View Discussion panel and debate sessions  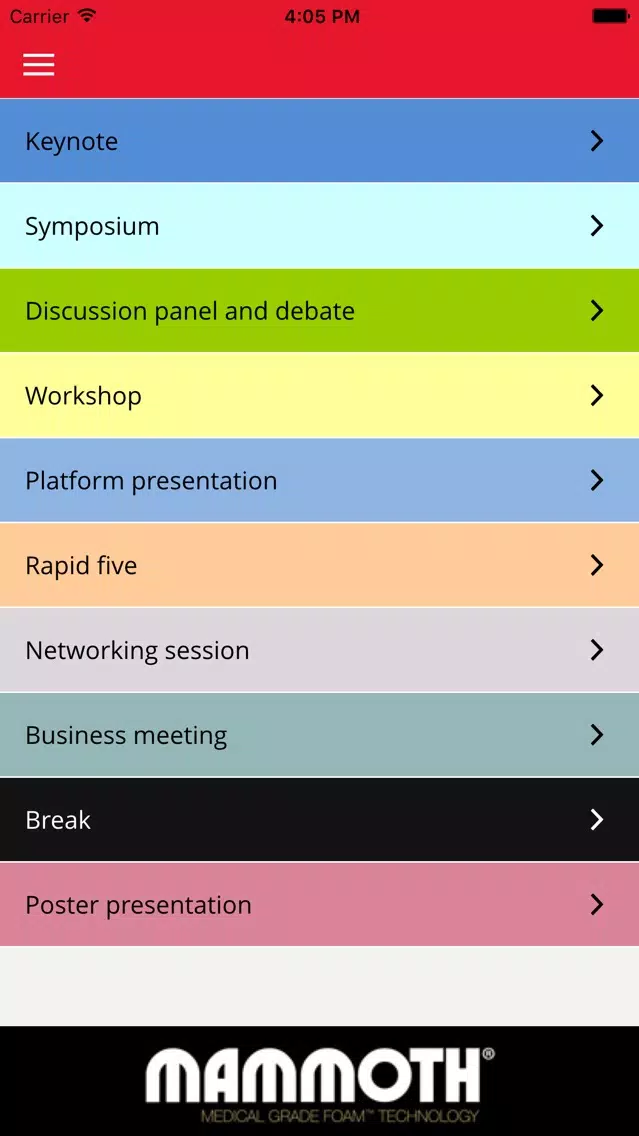[x=320, y=310]
